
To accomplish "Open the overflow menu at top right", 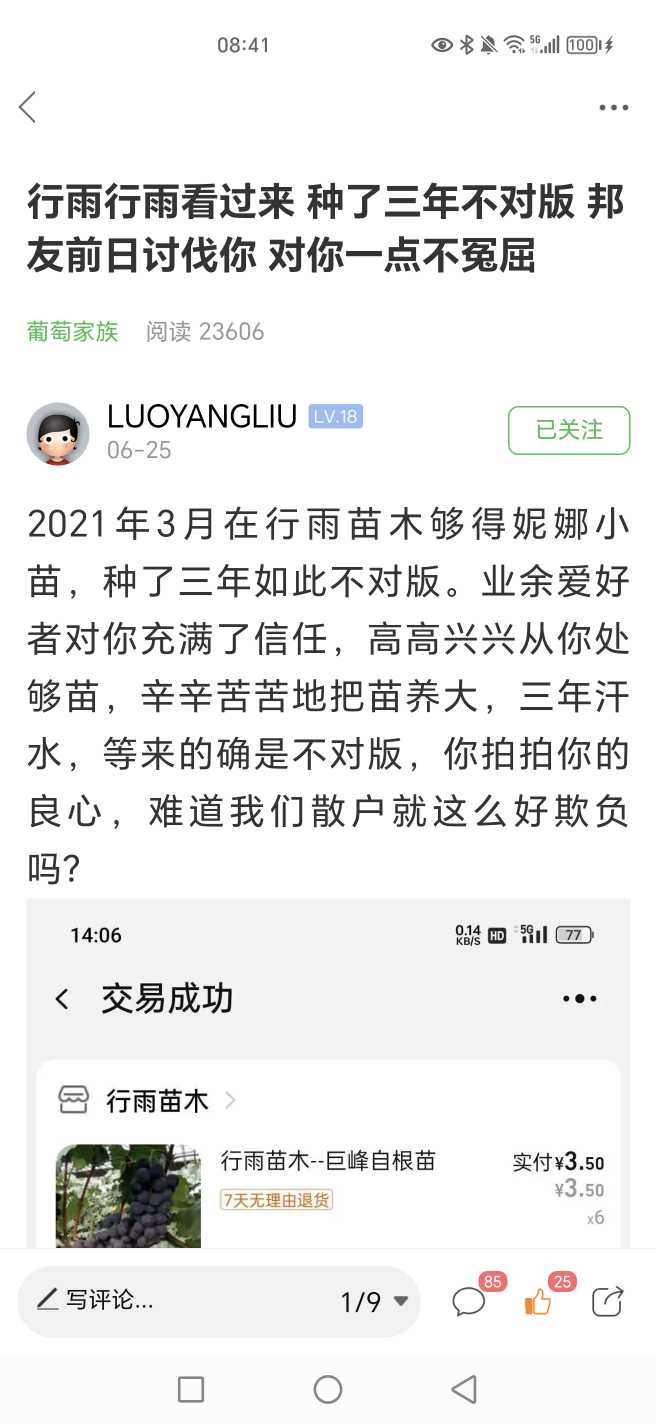I will click(613, 108).
